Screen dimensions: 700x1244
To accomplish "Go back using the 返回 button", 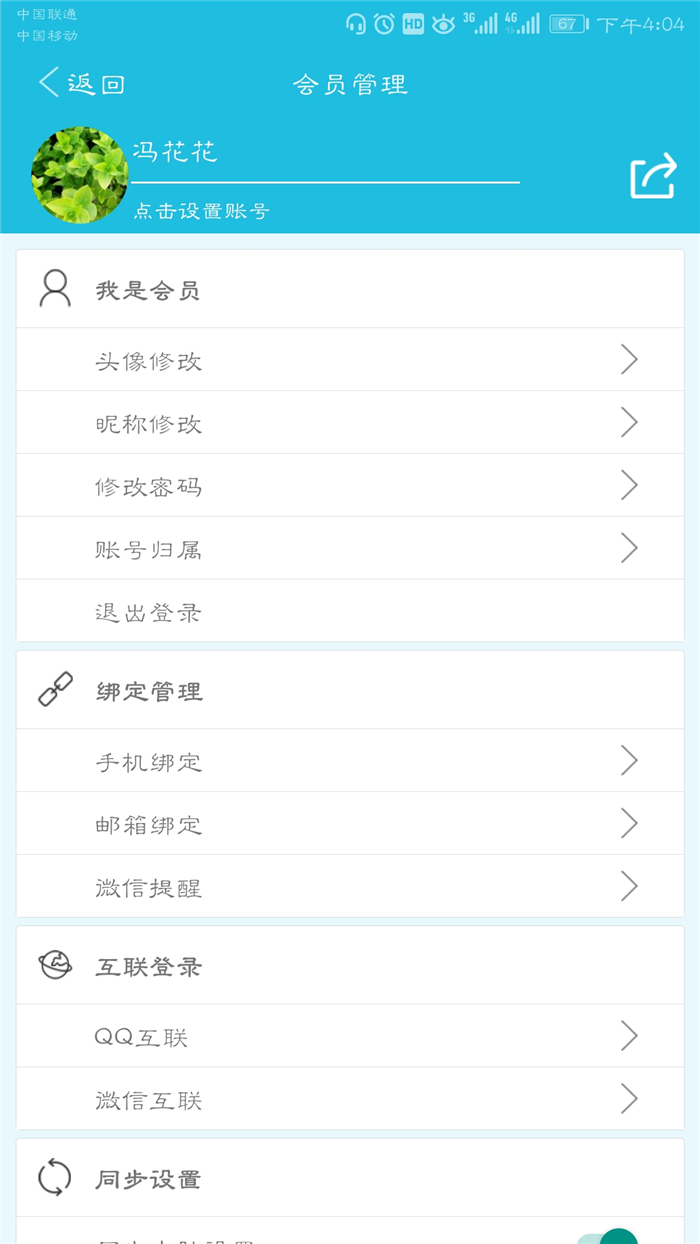I will coord(81,84).
